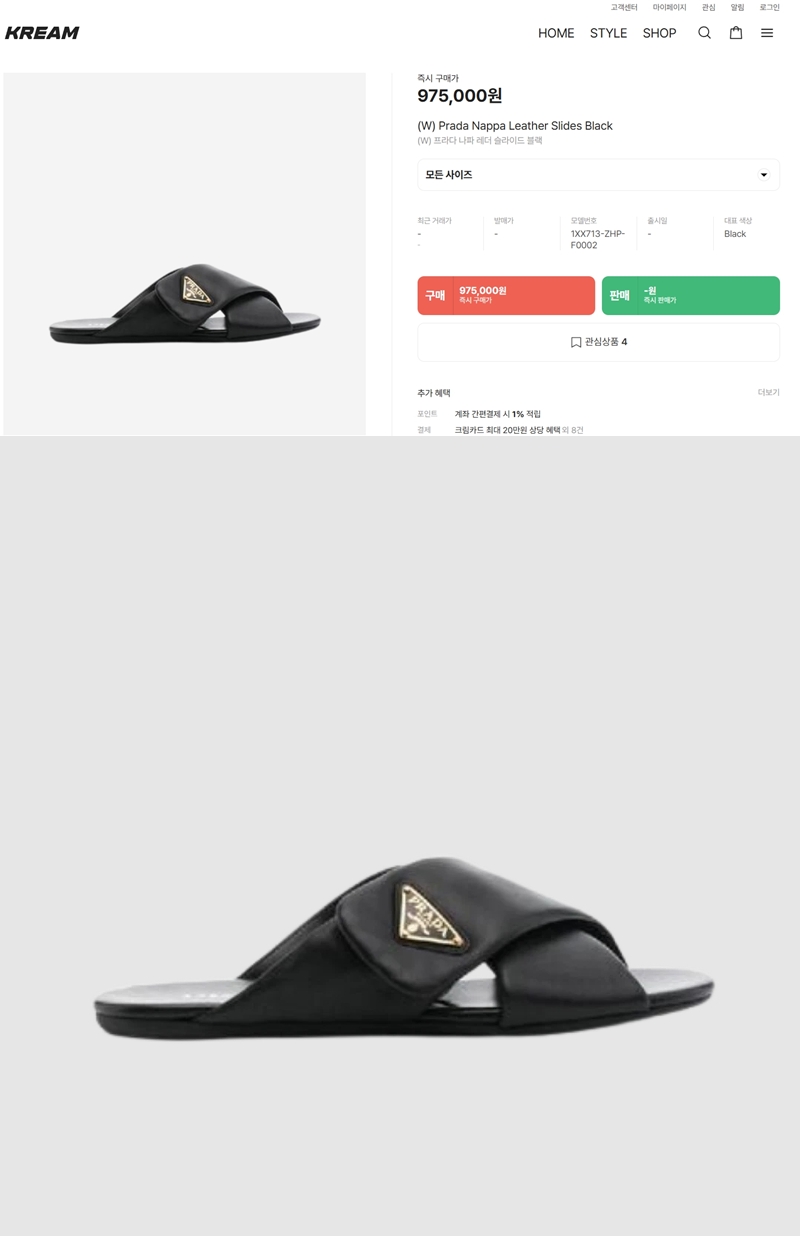Viewport: 800px width, 1236px height.
Task: Tap 로그인 to log in
Action: 769,8
